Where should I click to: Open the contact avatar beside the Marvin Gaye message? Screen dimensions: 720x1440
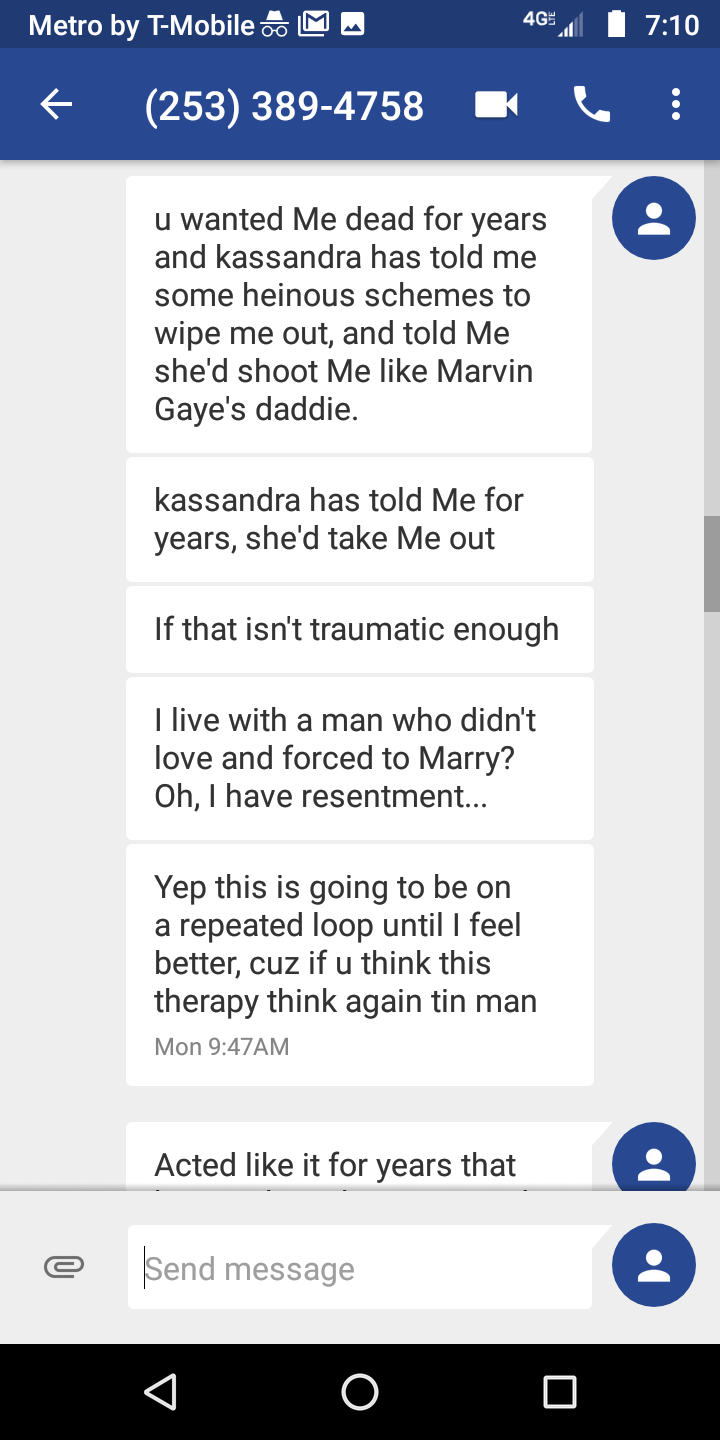coord(654,218)
